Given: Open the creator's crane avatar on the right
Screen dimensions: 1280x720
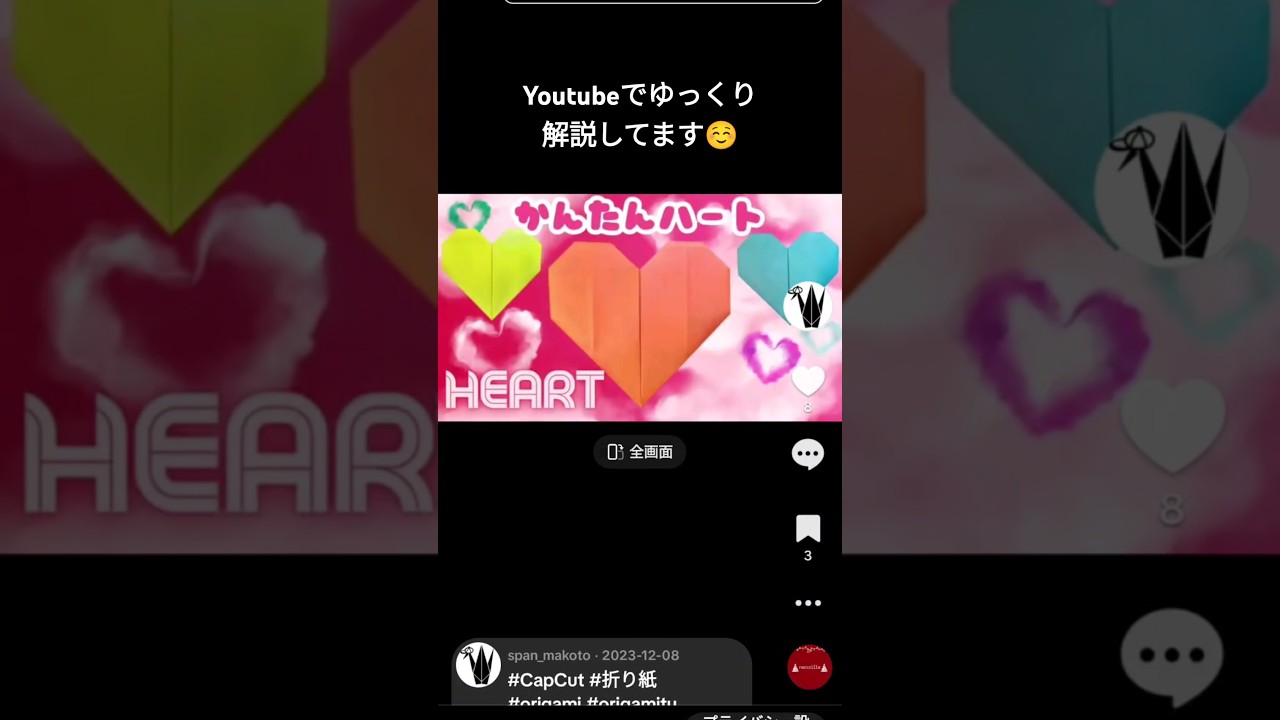Looking at the screenshot, I should click(x=807, y=304).
